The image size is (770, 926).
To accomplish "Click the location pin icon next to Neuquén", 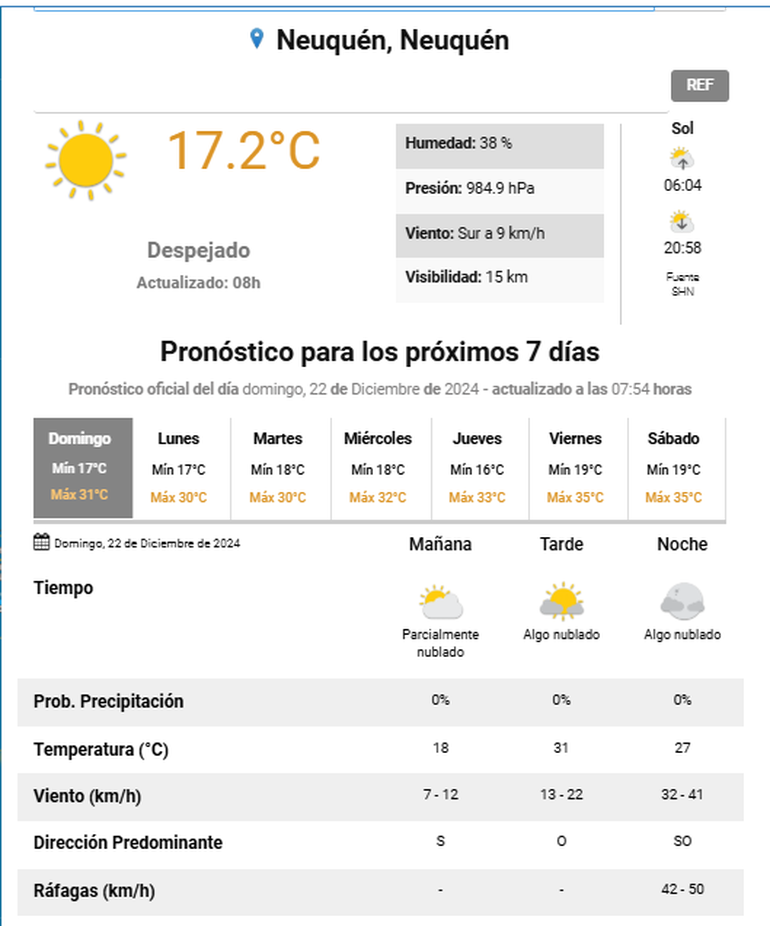I will coord(259,40).
